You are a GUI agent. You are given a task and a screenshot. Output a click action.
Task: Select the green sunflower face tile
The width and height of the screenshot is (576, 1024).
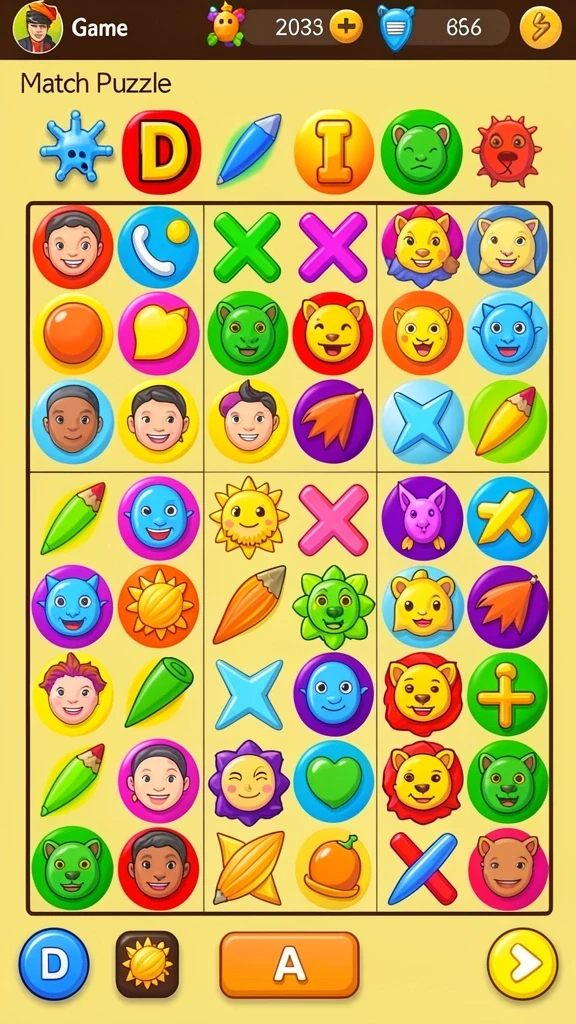click(x=334, y=605)
